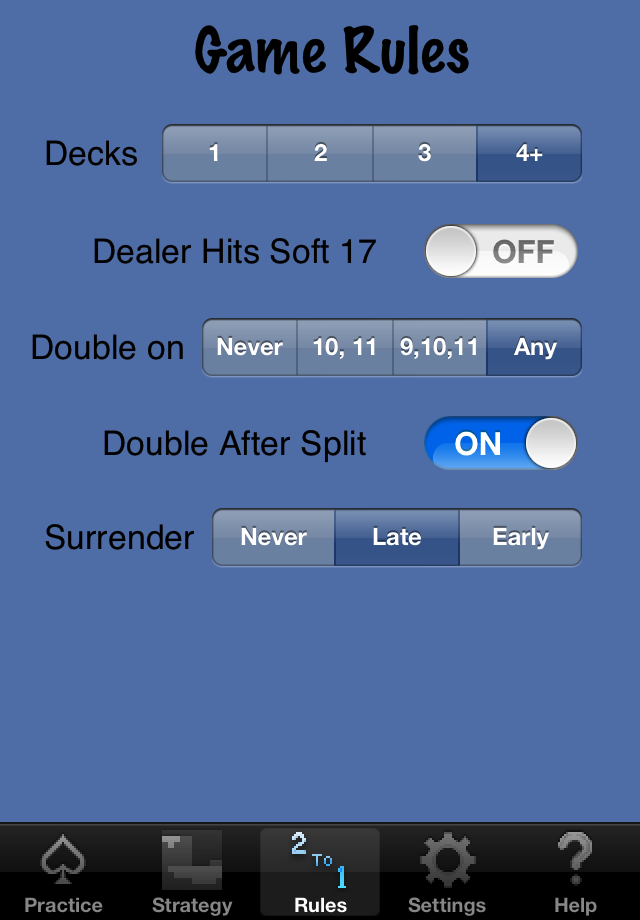Tap the Rules tab

[x=320, y=872]
